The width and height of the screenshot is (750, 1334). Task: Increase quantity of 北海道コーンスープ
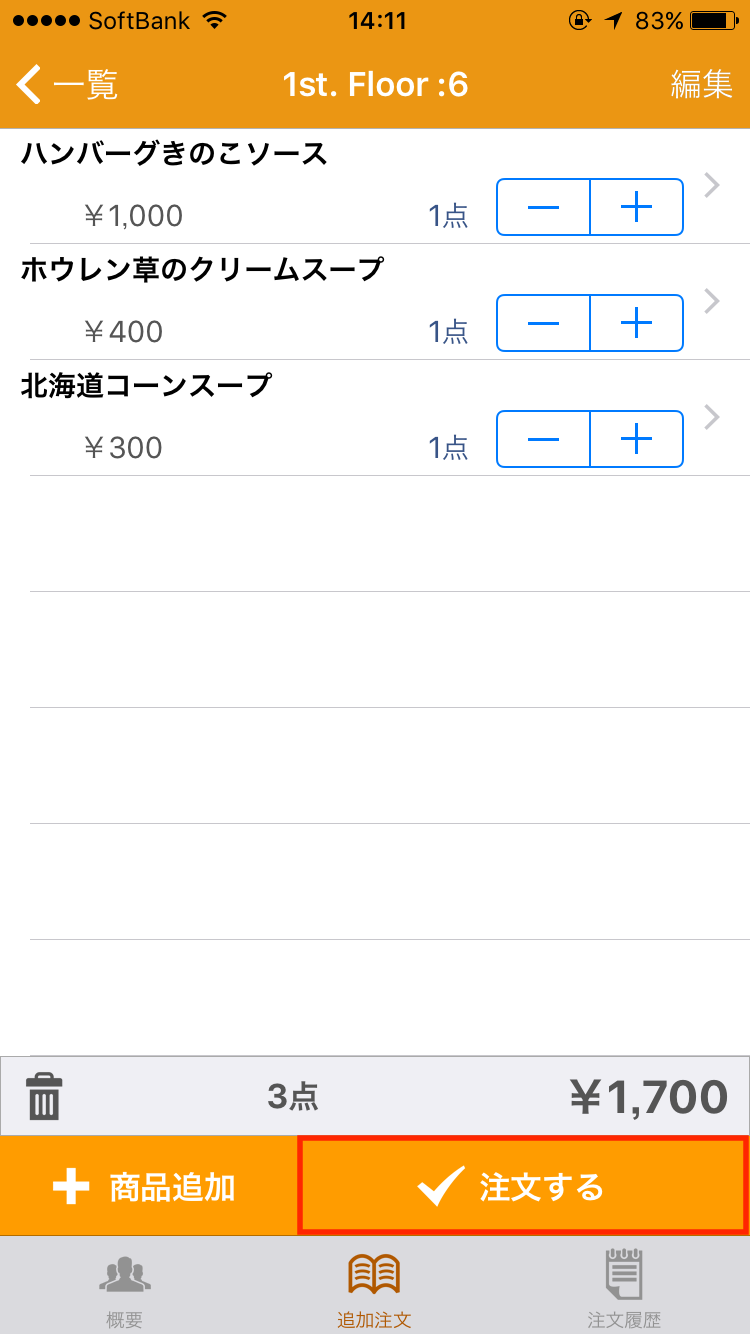coord(636,438)
